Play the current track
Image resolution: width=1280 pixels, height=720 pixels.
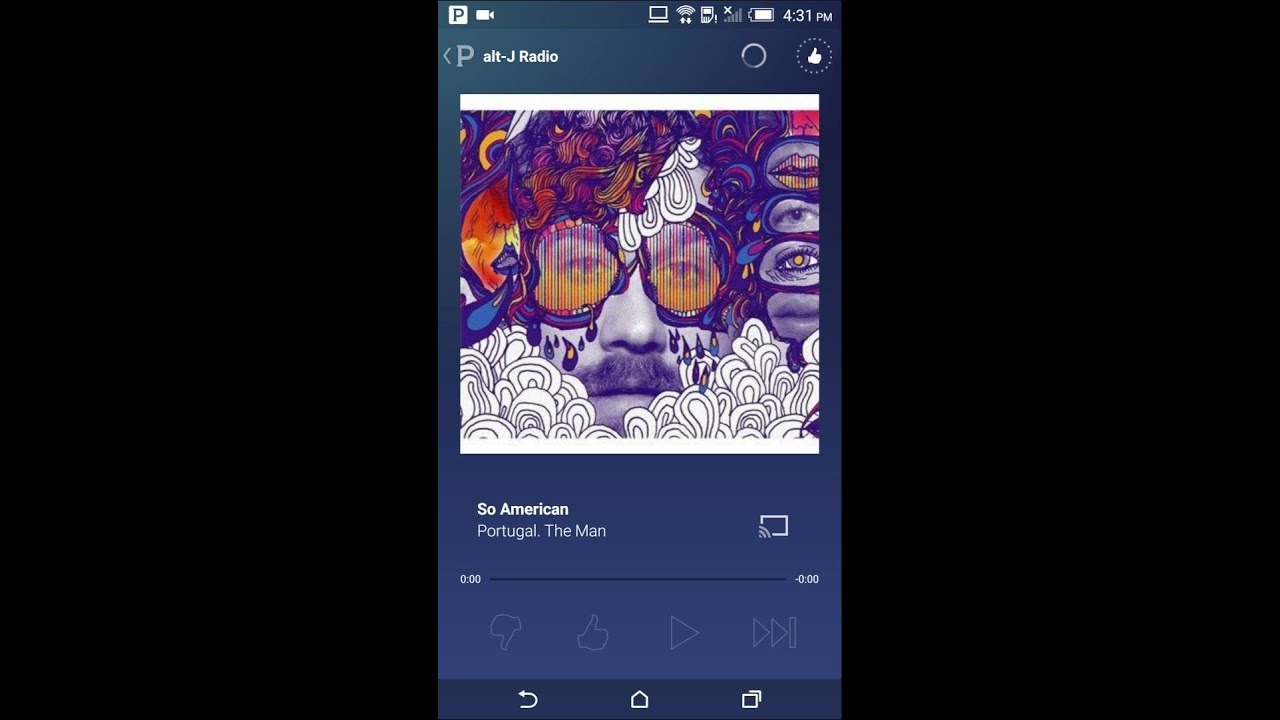683,632
